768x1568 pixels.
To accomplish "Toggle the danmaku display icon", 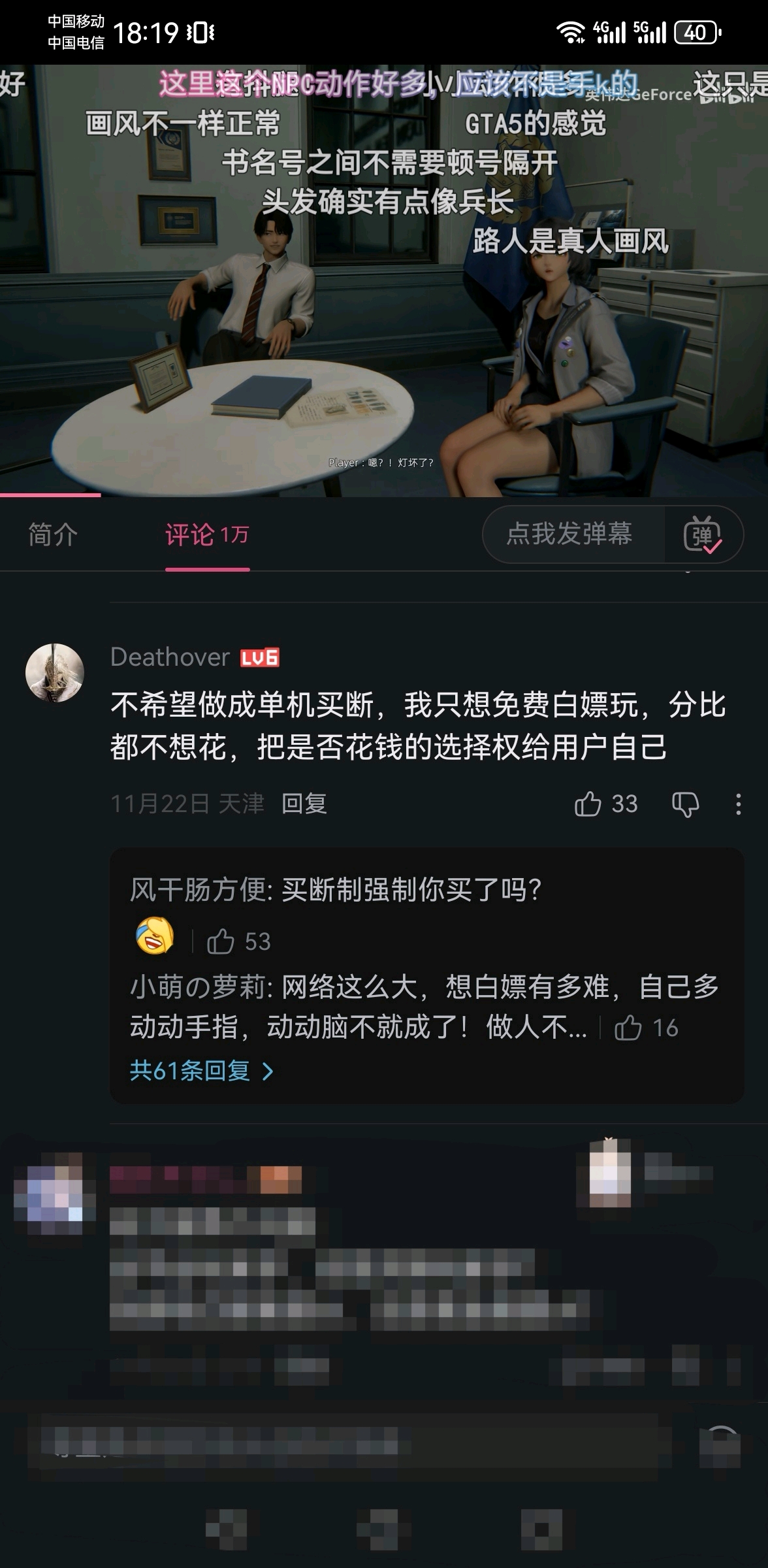I will tap(703, 535).
